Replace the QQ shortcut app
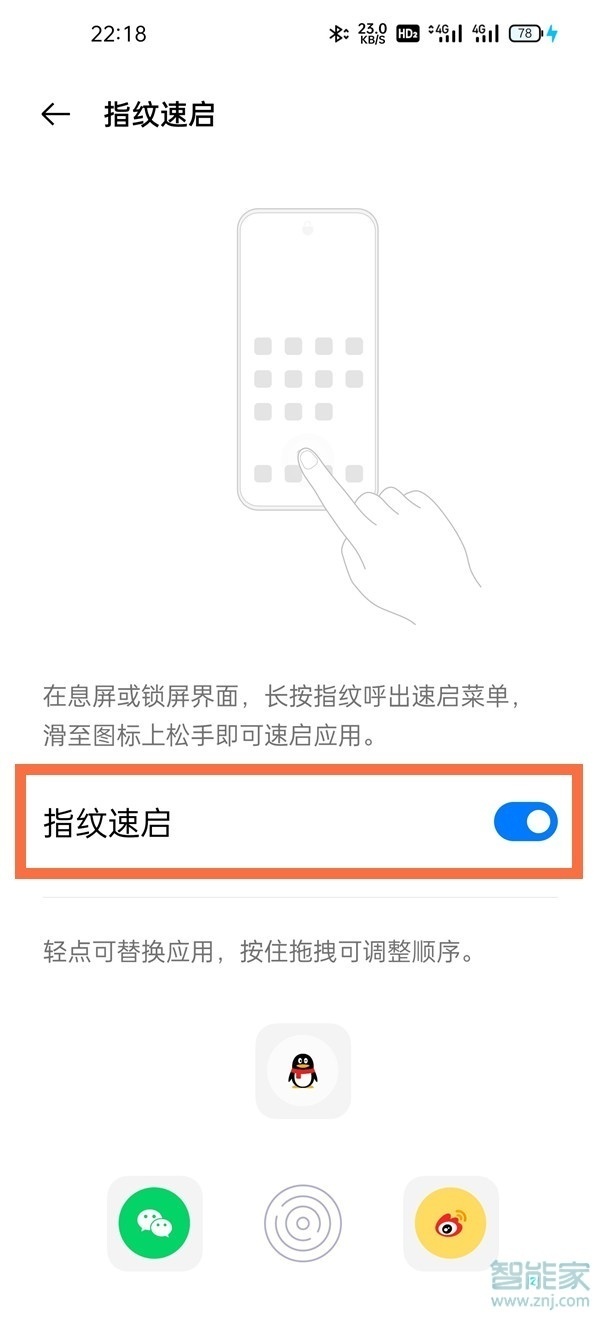 click(303, 1071)
